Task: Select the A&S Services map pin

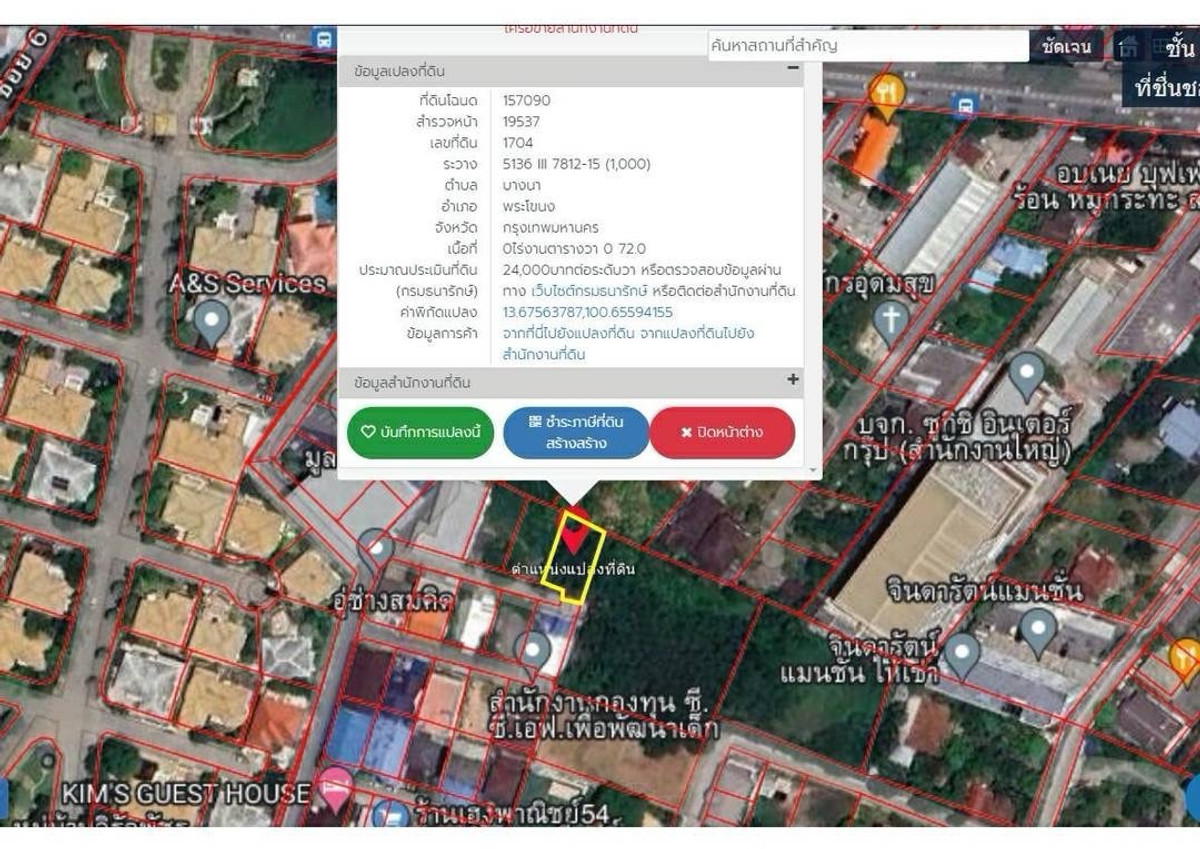Action: click(x=211, y=322)
